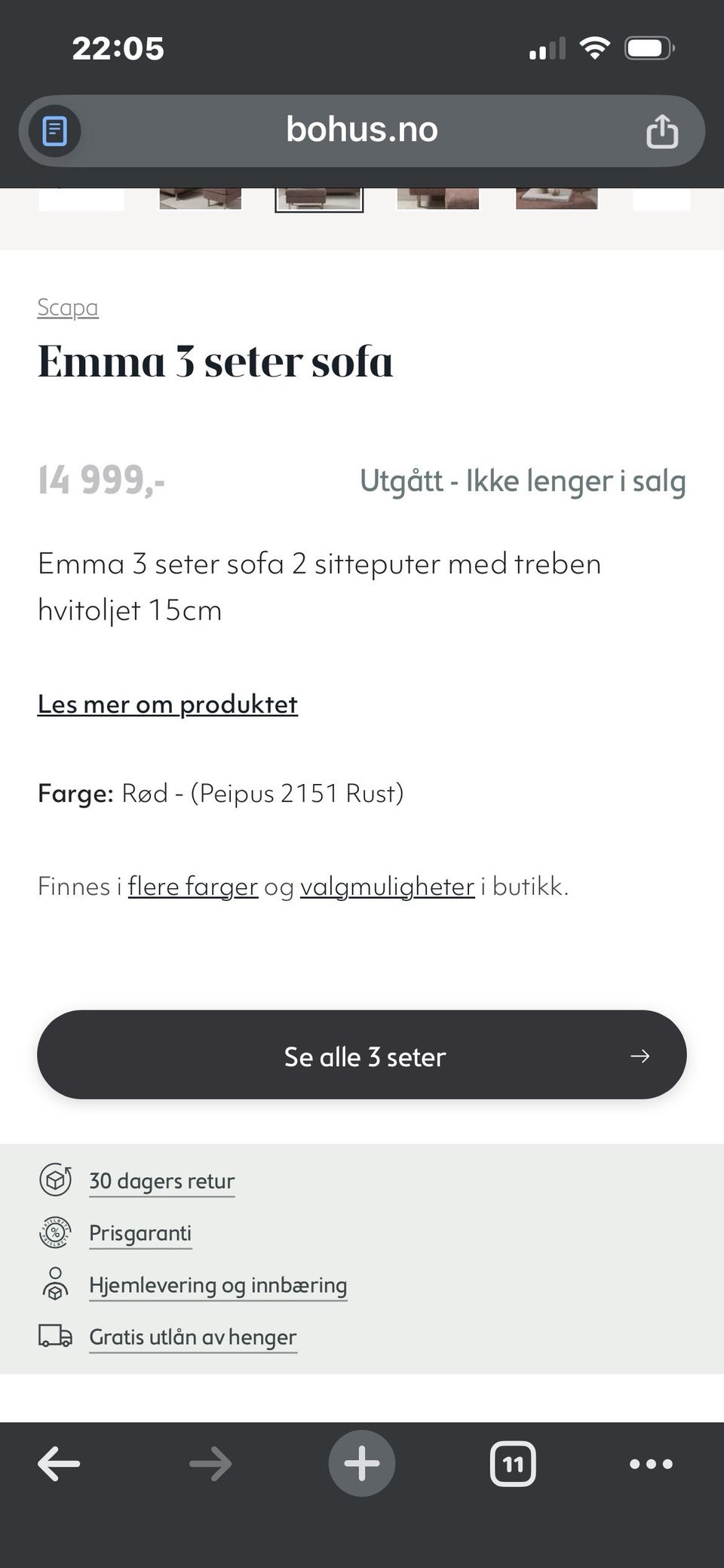Open the tab switcher showing 11 tabs
Viewport: 724px width, 1568px height.
tap(513, 1464)
